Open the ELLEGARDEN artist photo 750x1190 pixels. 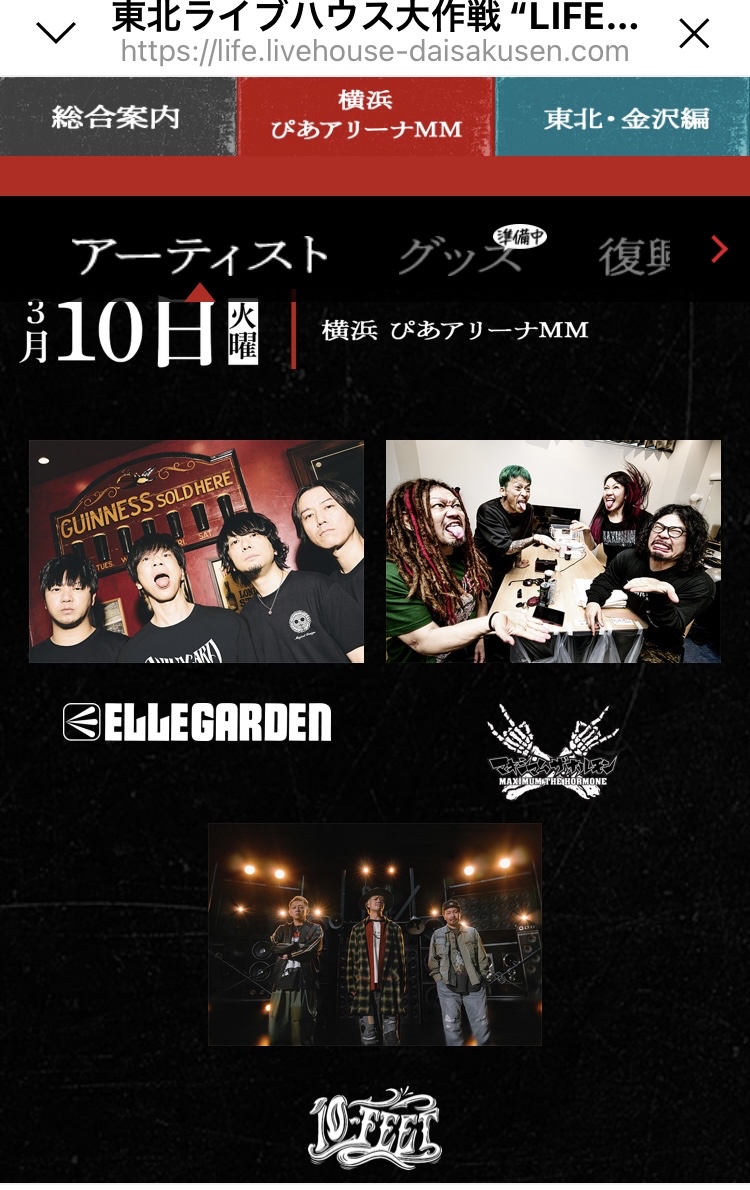[x=197, y=551]
